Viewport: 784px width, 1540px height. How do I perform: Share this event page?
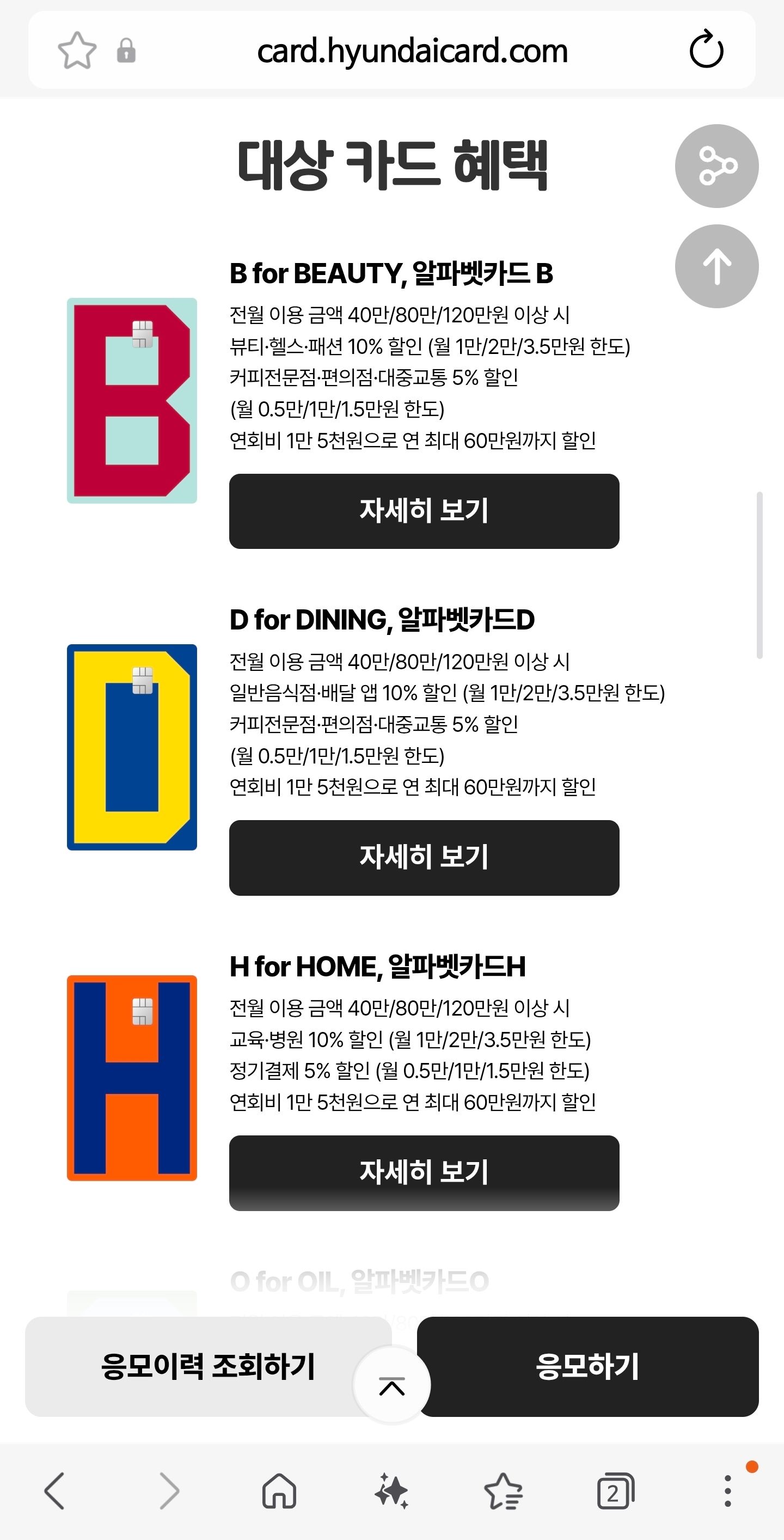[x=716, y=166]
